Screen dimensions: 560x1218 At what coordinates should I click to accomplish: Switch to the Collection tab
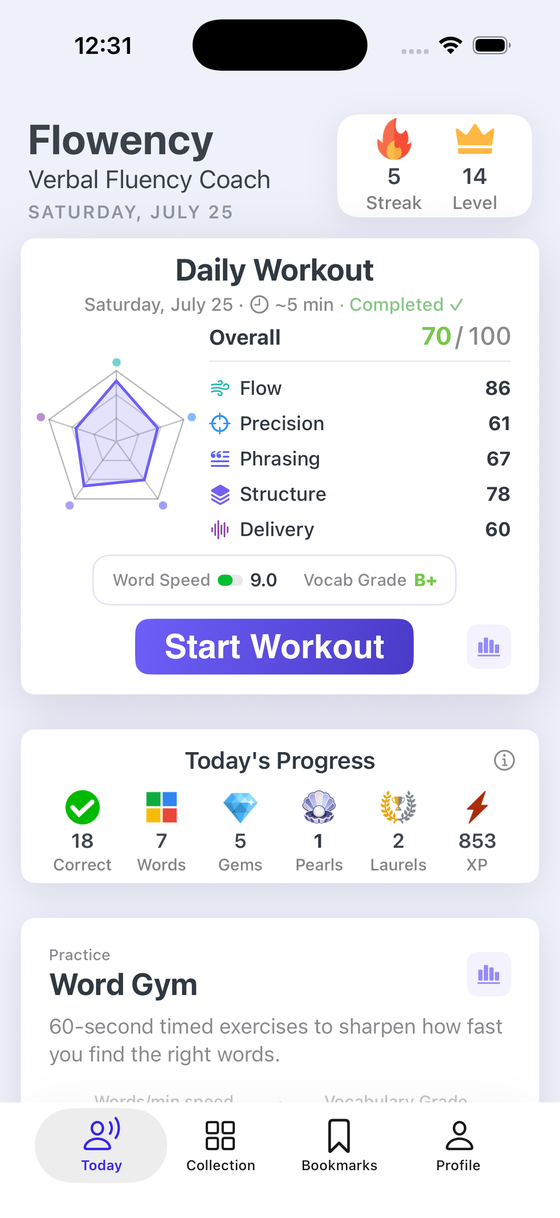(x=220, y=1145)
